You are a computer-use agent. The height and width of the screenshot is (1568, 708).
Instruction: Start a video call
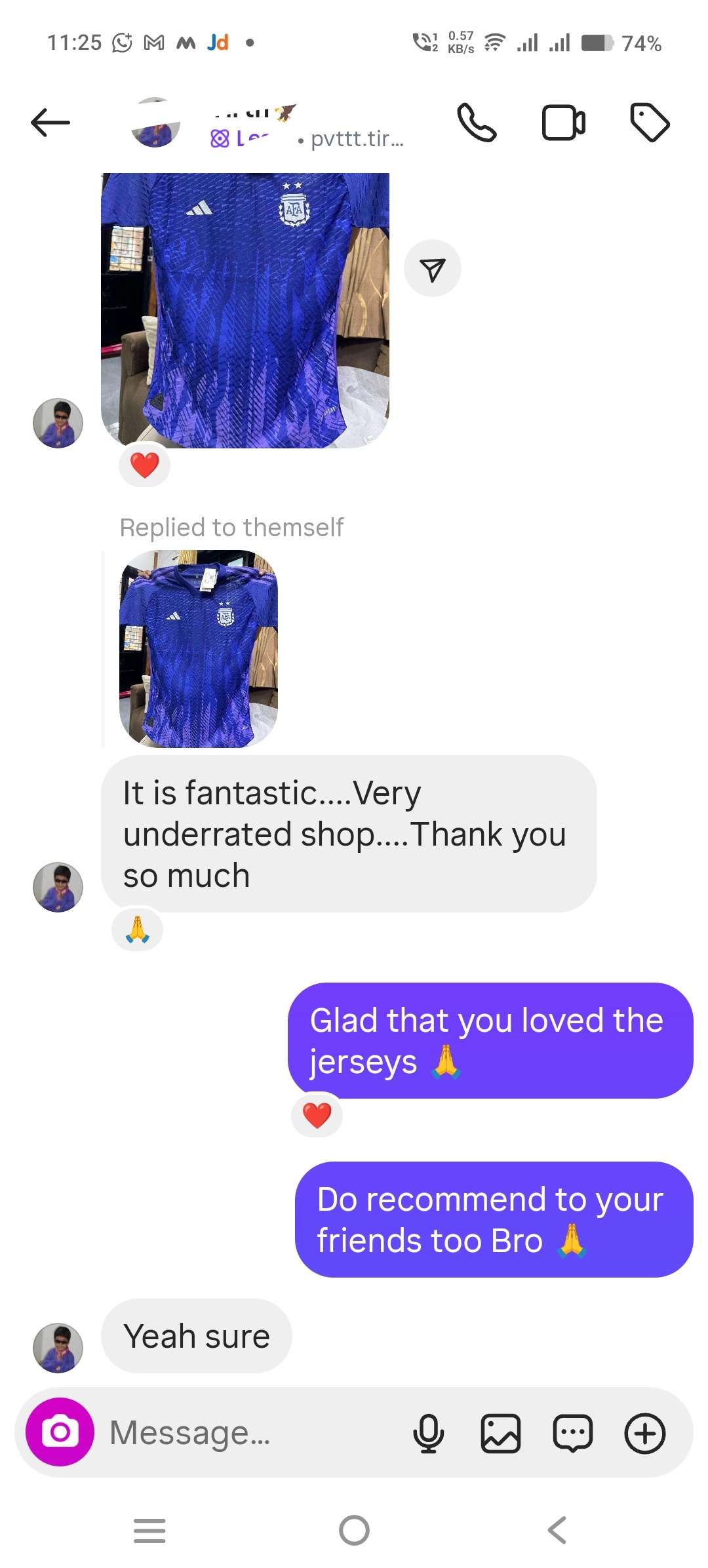point(563,123)
